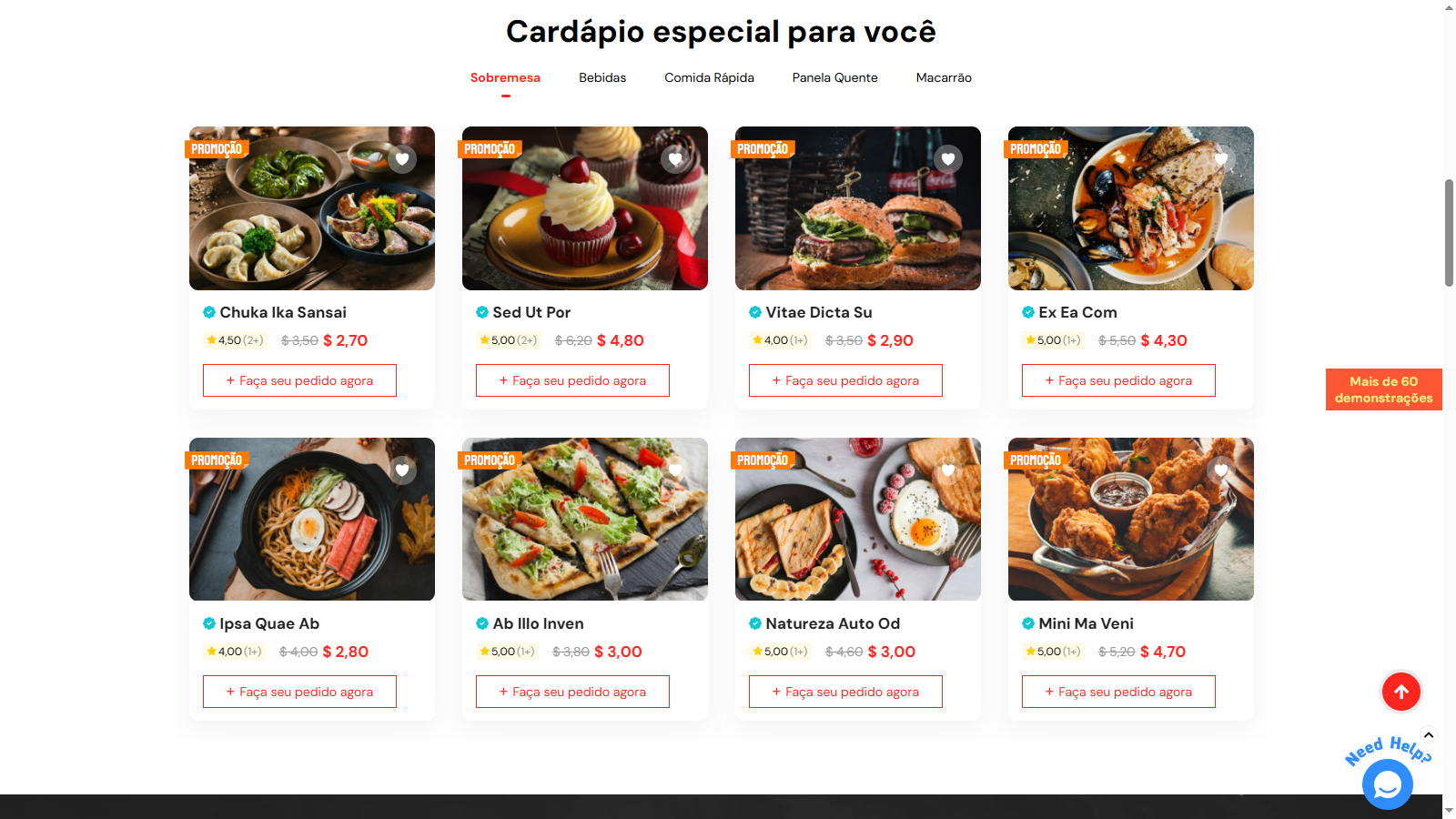View the Ex Ea Com dish photo
1456x819 pixels.
1130,218
